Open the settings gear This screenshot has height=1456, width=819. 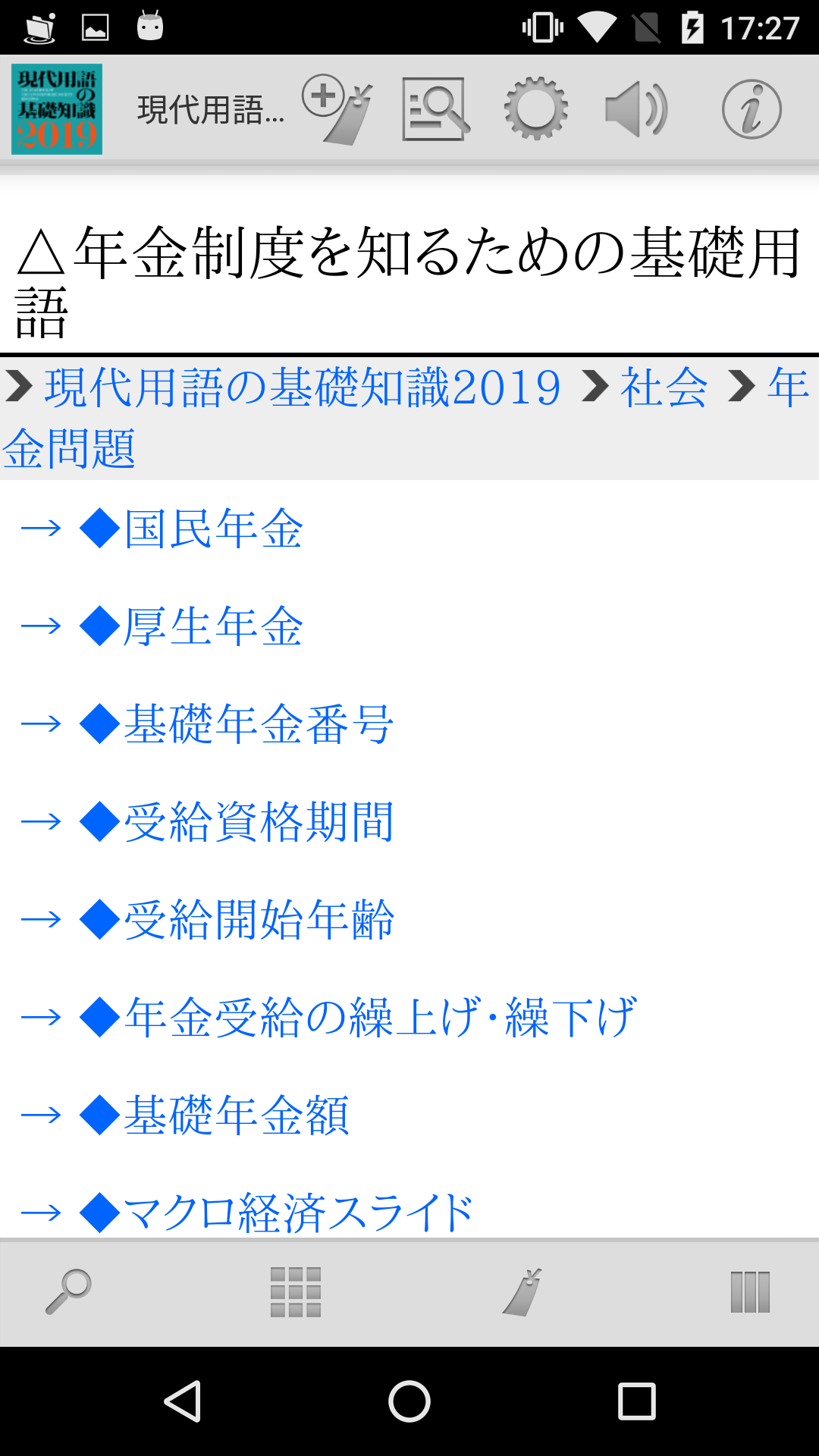pos(536,109)
